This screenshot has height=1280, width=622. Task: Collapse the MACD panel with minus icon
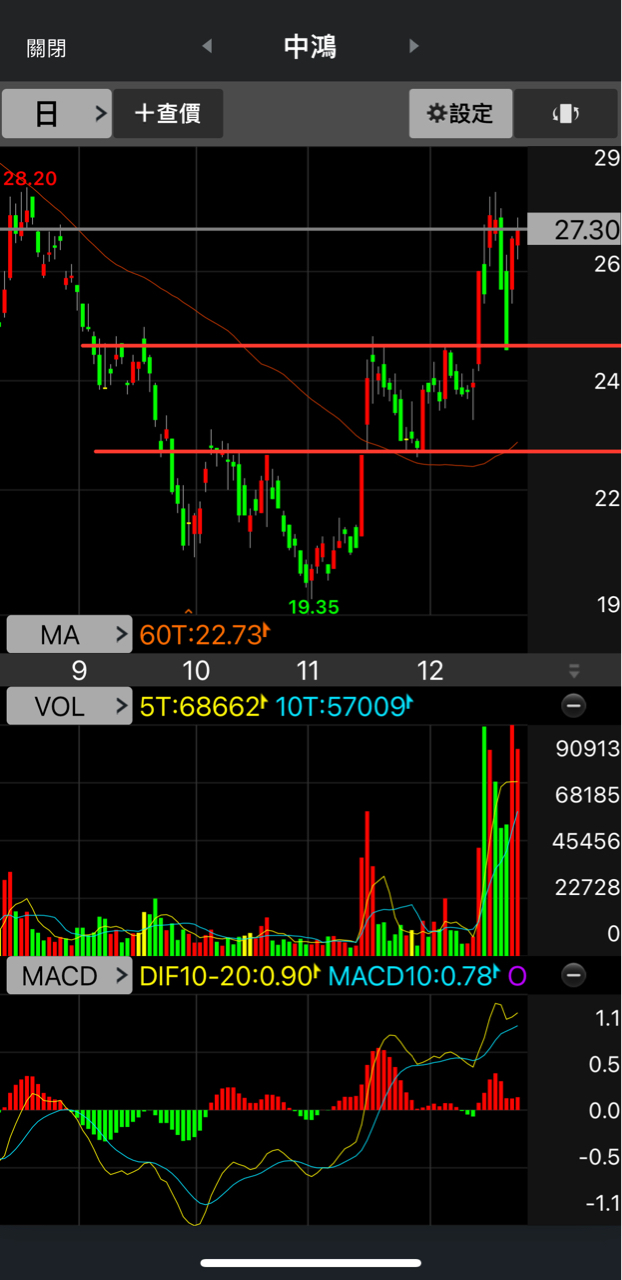573,974
